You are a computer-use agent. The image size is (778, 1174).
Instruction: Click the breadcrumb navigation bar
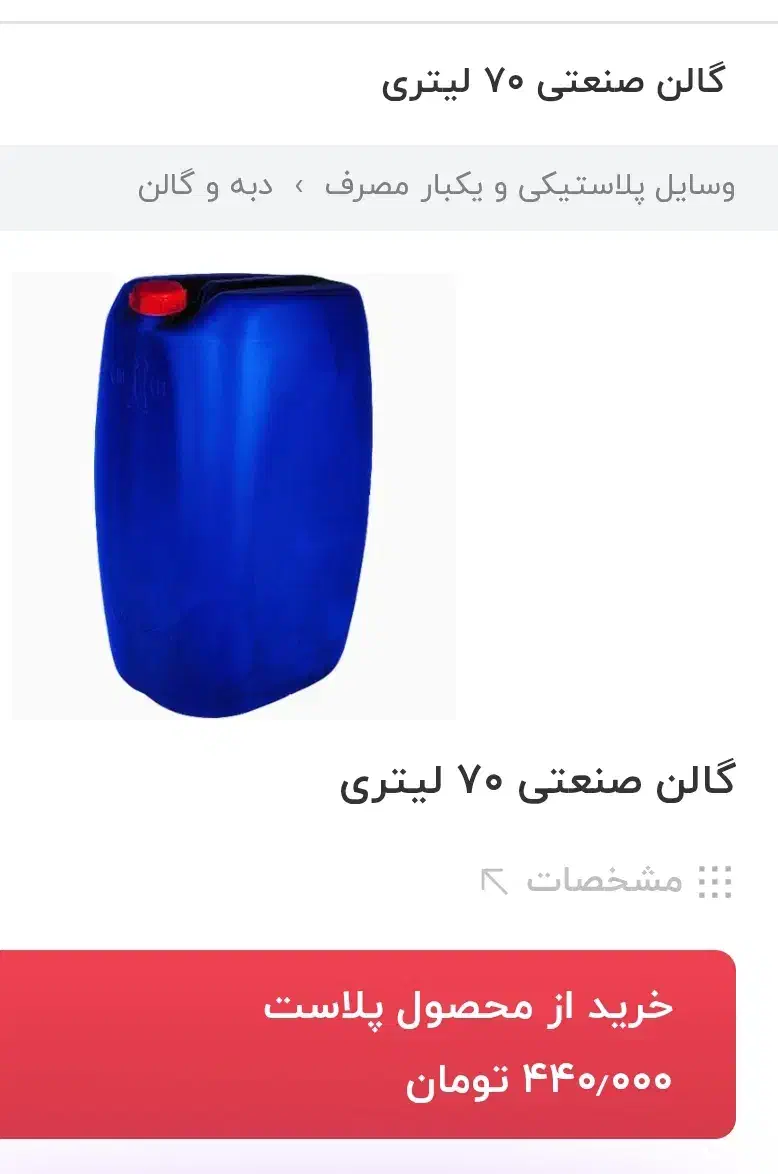(389, 186)
